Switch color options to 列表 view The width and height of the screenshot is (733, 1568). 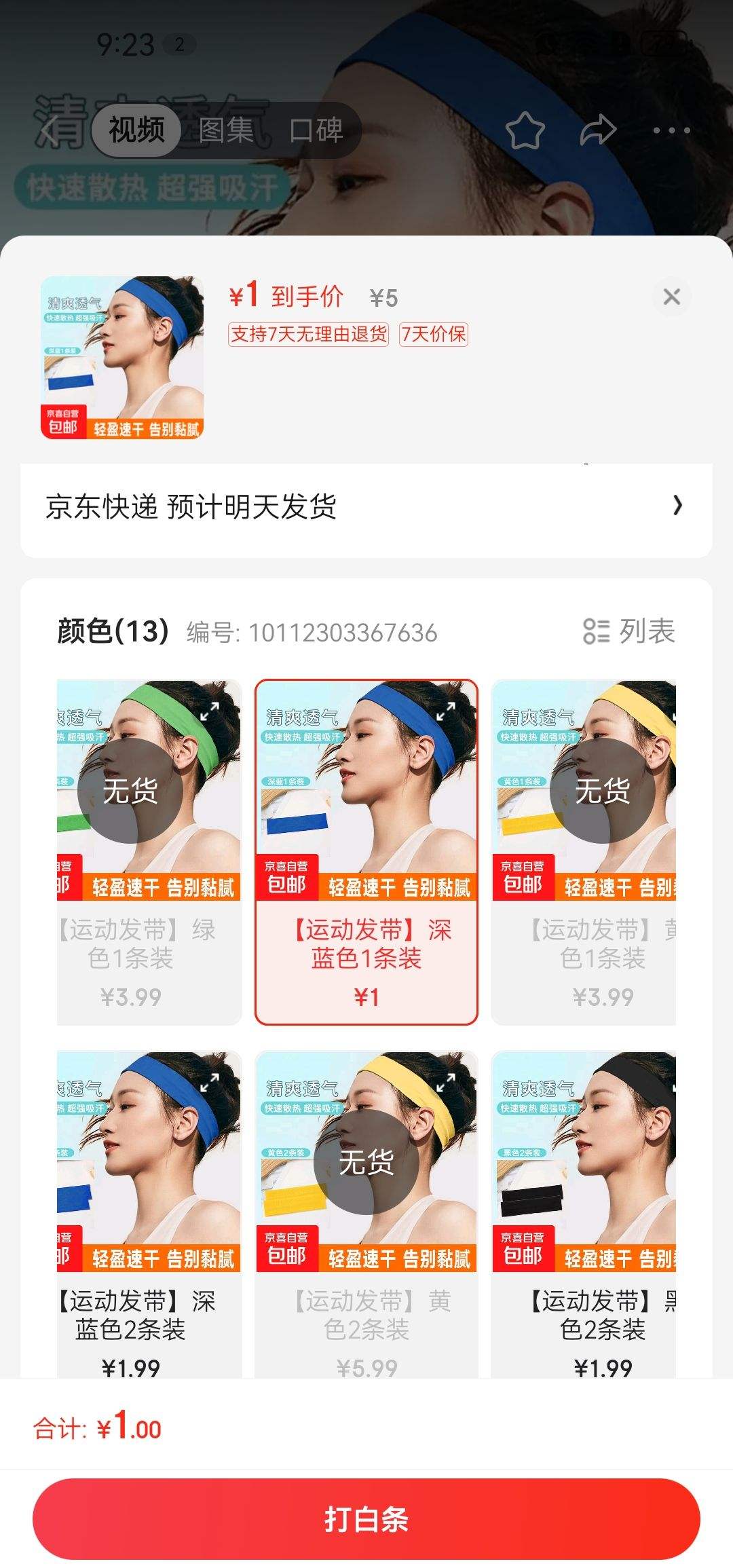629,631
